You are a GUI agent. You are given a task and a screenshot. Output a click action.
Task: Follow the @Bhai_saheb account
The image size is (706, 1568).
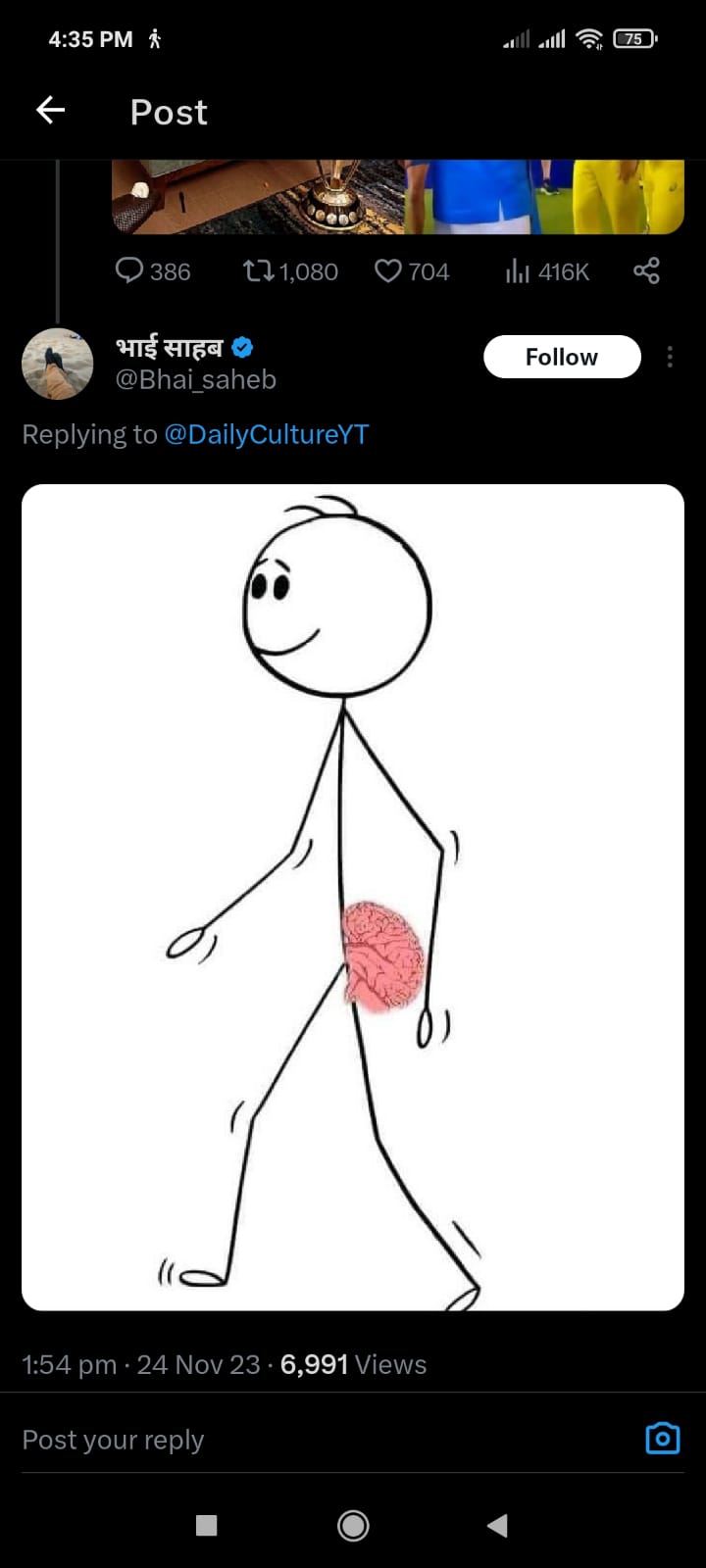[562, 357]
